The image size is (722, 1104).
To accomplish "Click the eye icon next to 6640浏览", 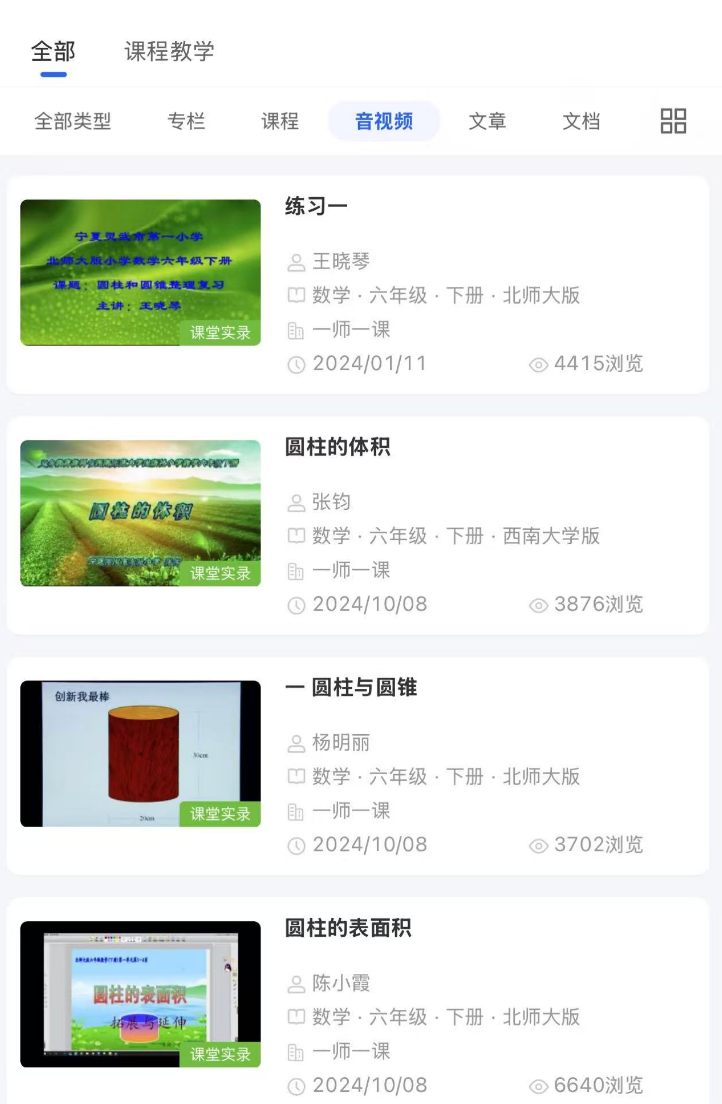I will (539, 1085).
